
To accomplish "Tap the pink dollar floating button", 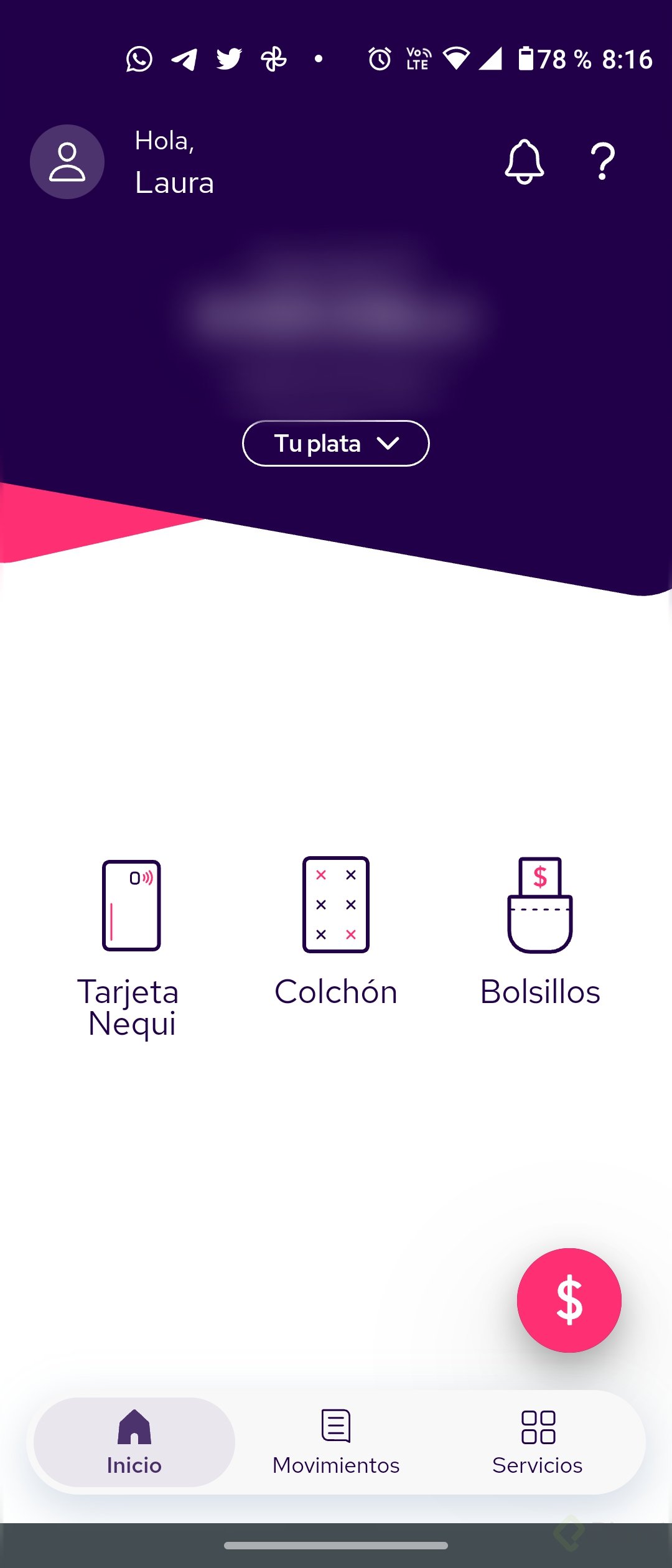I will 569,1300.
